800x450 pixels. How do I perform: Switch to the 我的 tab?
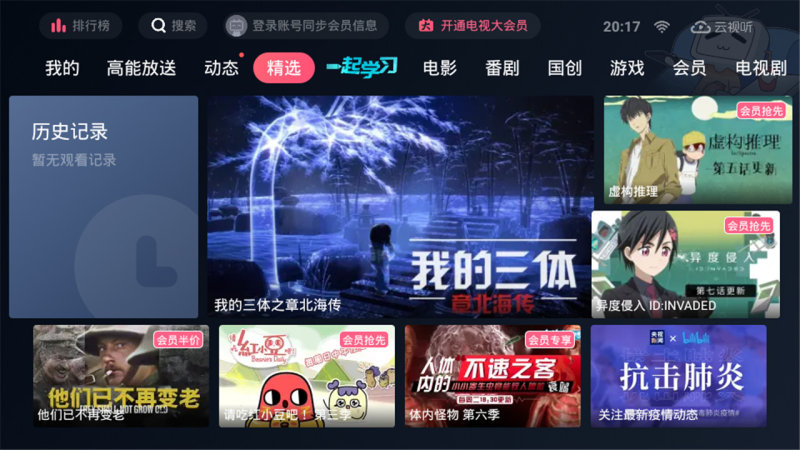pyautogui.click(x=62, y=68)
